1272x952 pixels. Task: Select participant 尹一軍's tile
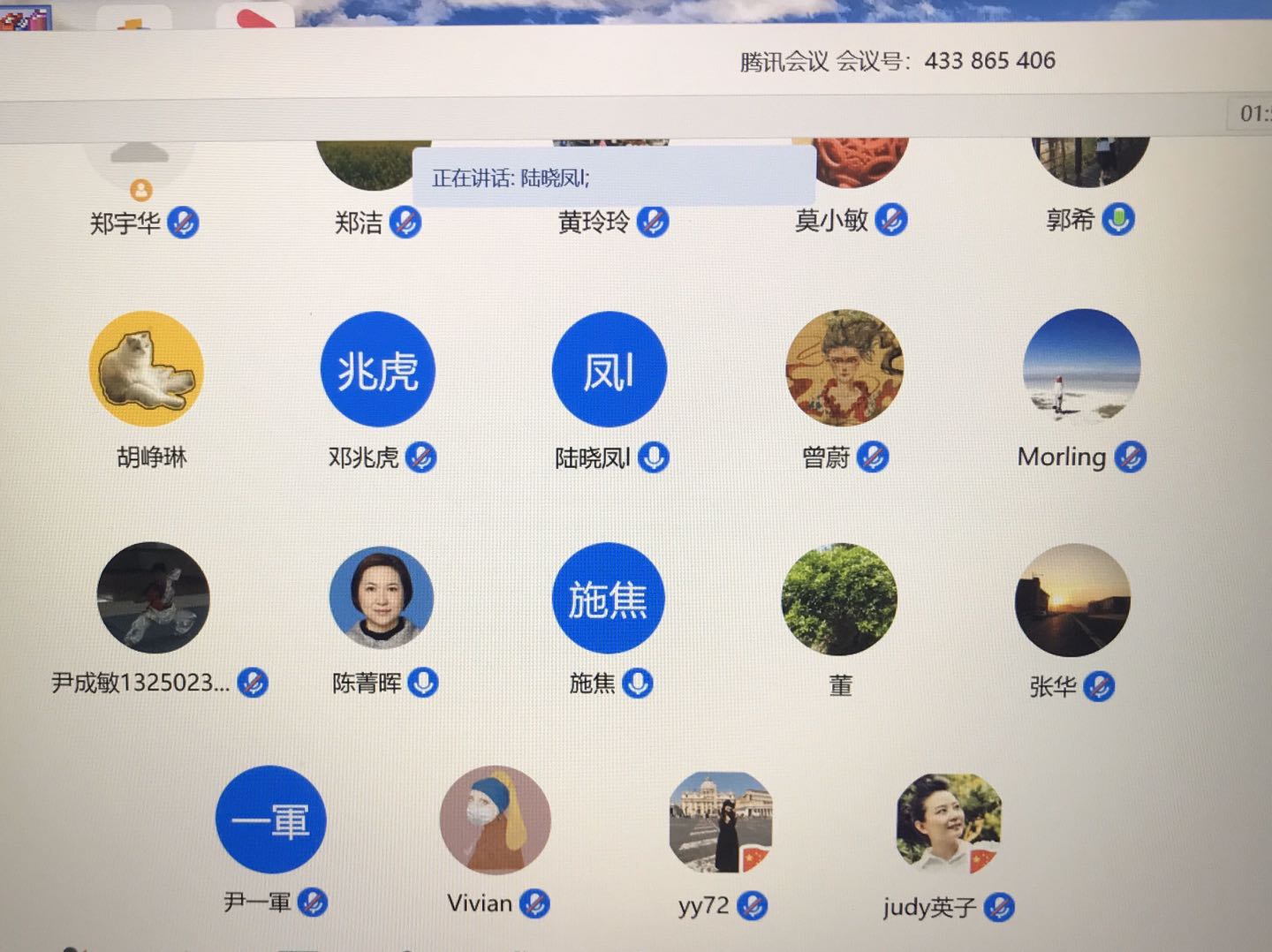[270, 820]
